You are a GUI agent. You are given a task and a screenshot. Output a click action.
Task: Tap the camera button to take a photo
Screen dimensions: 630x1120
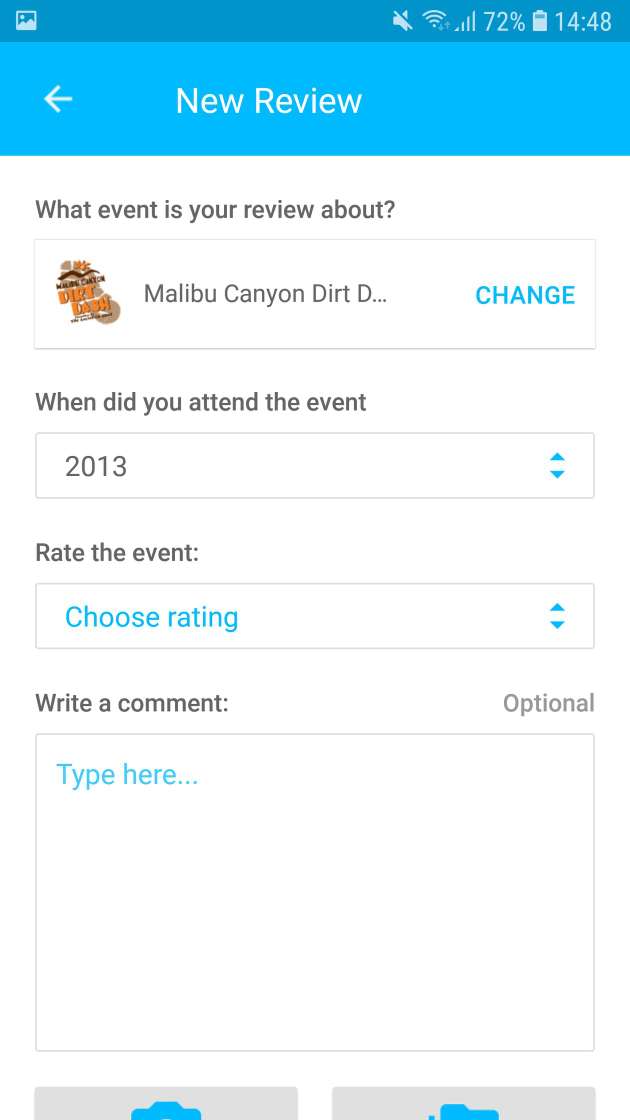point(166,1104)
